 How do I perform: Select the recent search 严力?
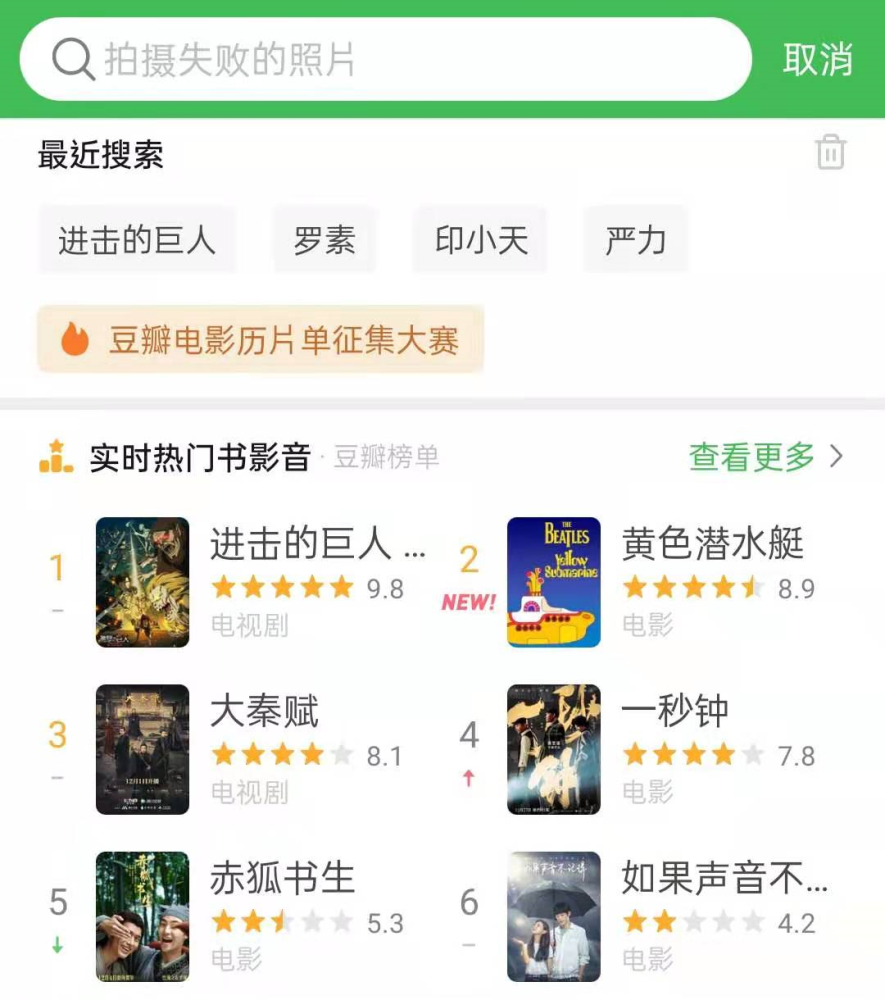pyautogui.click(x=635, y=241)
